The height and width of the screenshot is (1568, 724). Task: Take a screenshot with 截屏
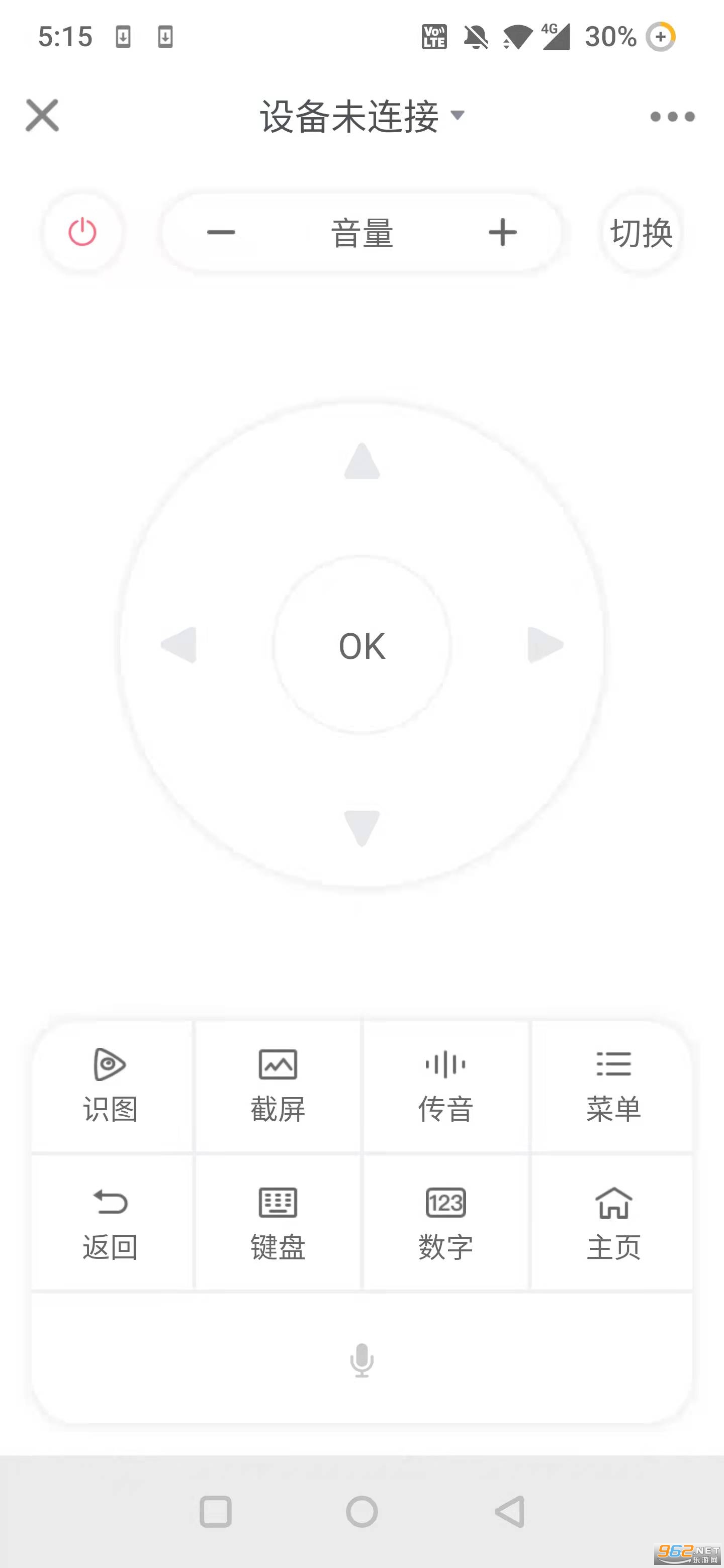click(278, 1086)
